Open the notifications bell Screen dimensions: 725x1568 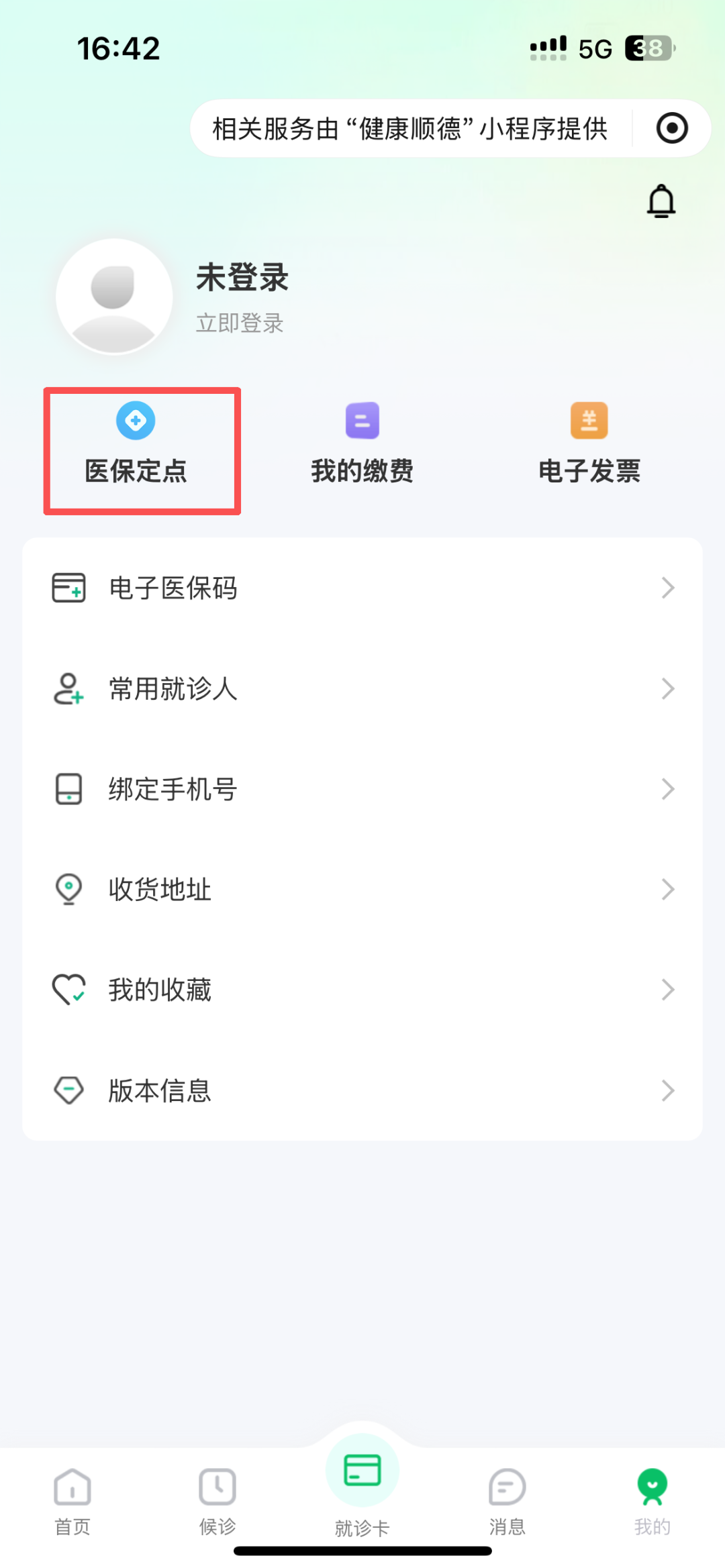click(661, 201)
